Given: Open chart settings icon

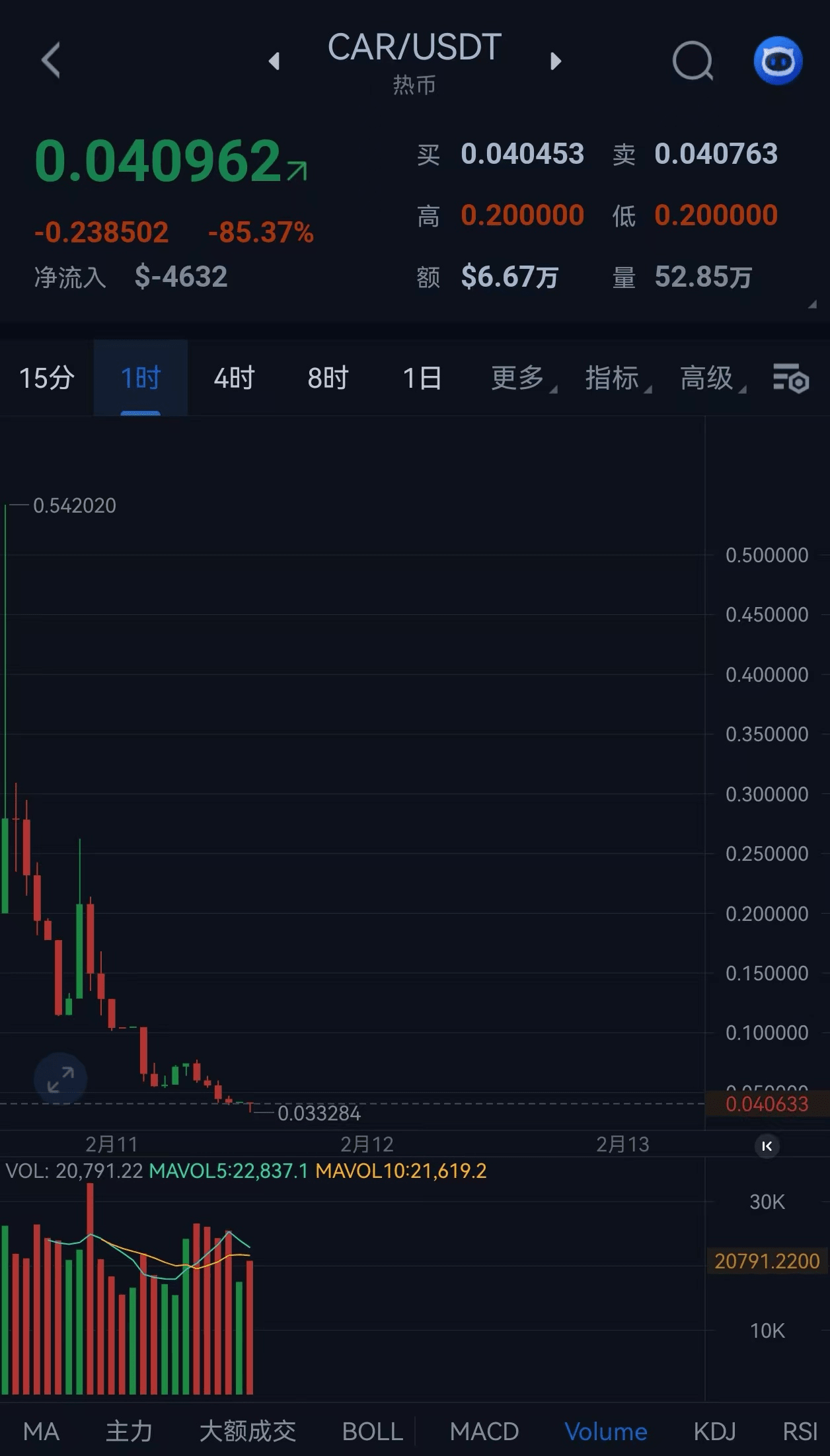Looking at the screenshot, I should pos(791,379).
